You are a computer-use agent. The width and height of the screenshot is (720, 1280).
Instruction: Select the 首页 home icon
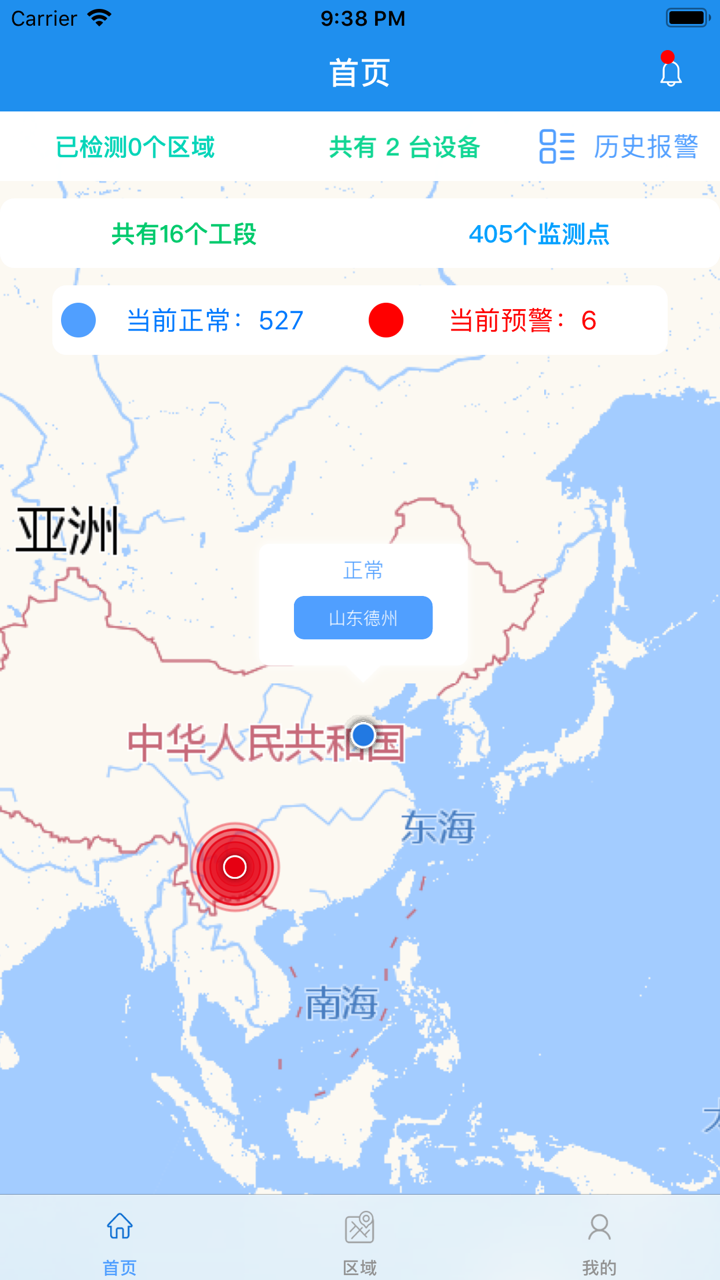[120, 1227]
